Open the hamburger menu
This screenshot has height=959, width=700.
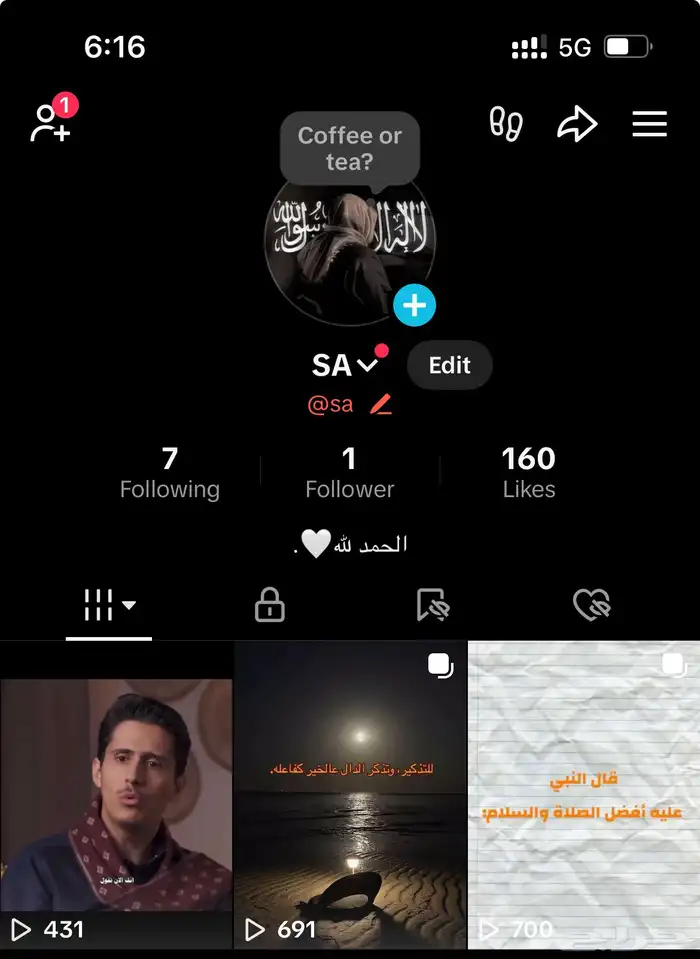[x=649, y=124]
